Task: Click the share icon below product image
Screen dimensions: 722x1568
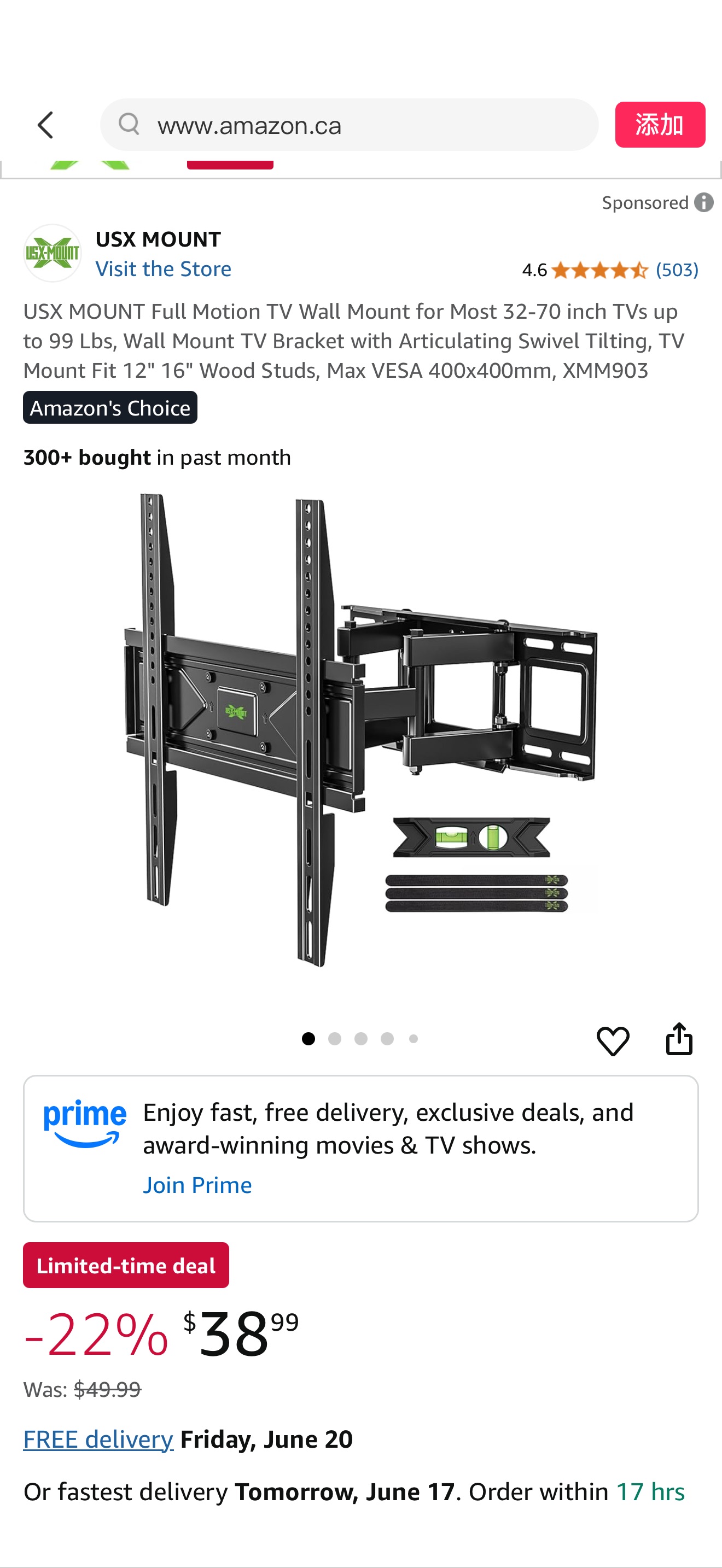Action: tap(679, 1039)
